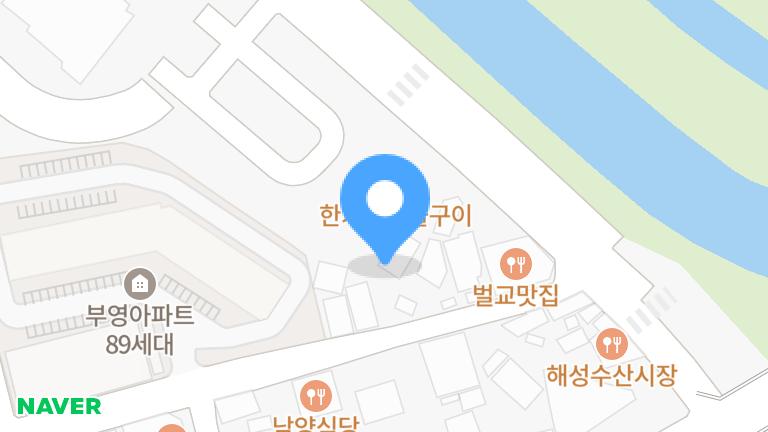Screen dimensions: 768x432
Task: Open the 남양식당 restaurant marker
Action: point(316,395)
